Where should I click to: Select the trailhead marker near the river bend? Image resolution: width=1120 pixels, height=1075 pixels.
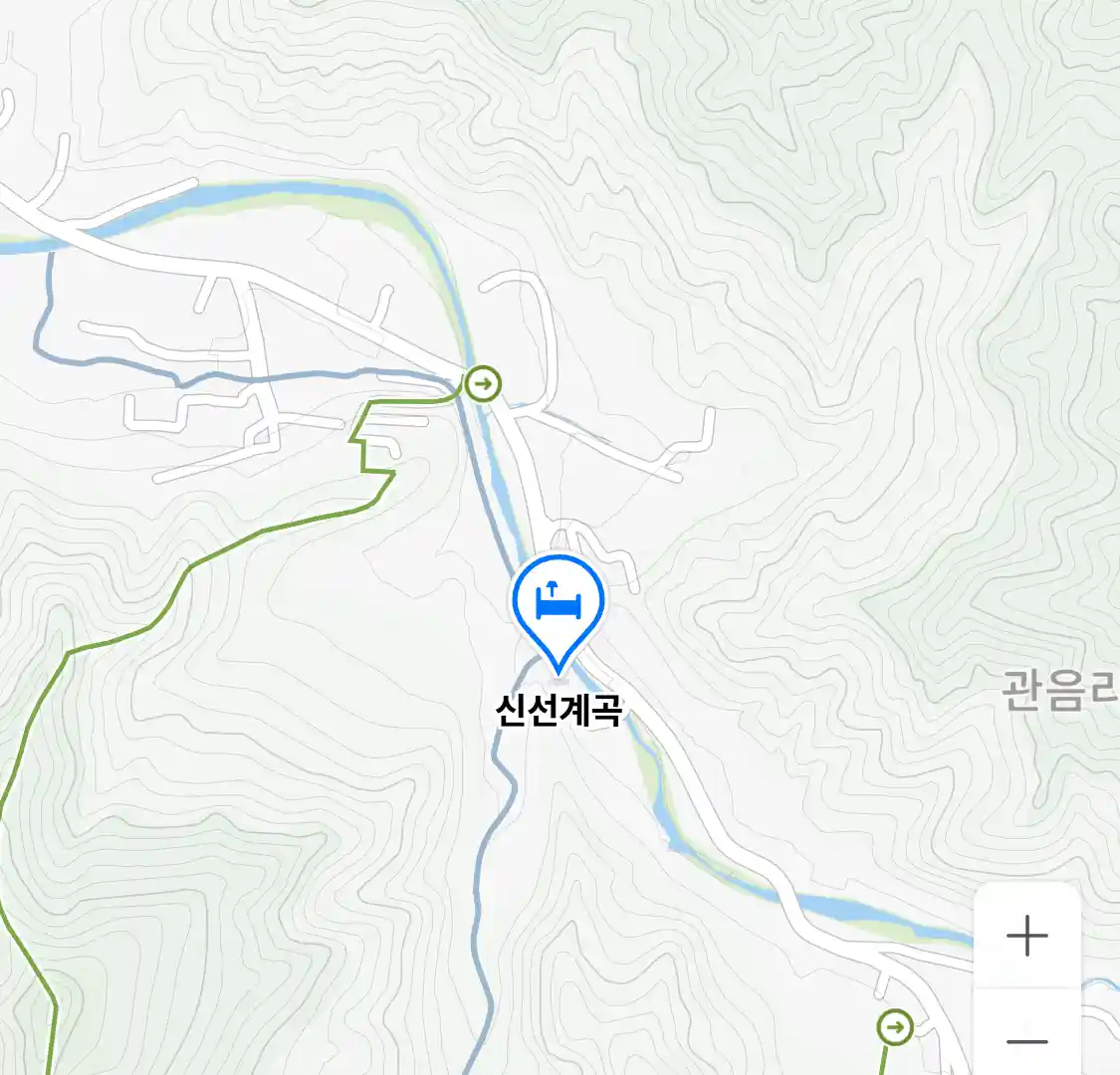click(x=484, y=383)
